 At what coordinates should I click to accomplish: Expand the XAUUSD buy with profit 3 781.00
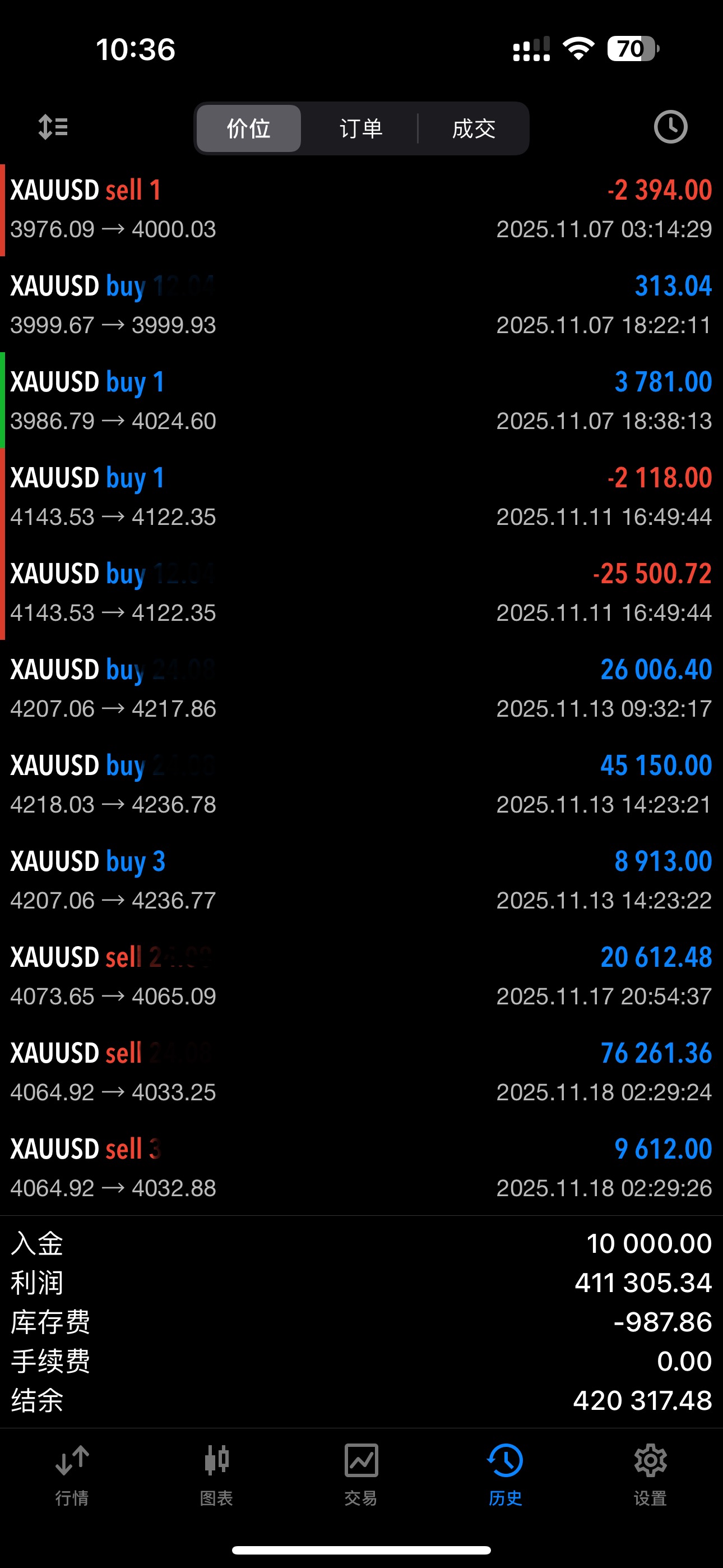click(x=361, y=401)
